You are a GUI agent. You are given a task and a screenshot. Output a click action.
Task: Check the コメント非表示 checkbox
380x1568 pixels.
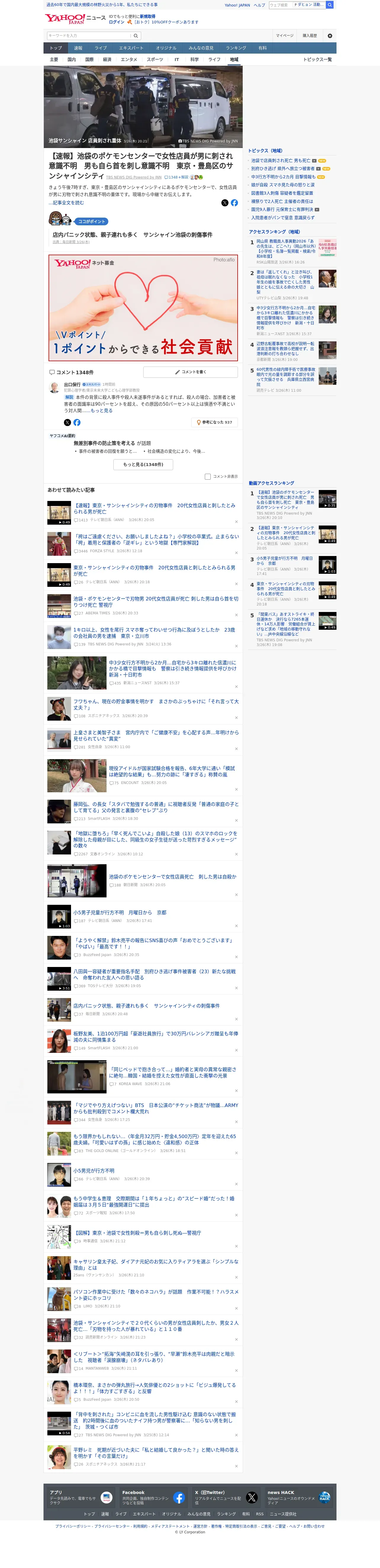[x=208, y=477]
